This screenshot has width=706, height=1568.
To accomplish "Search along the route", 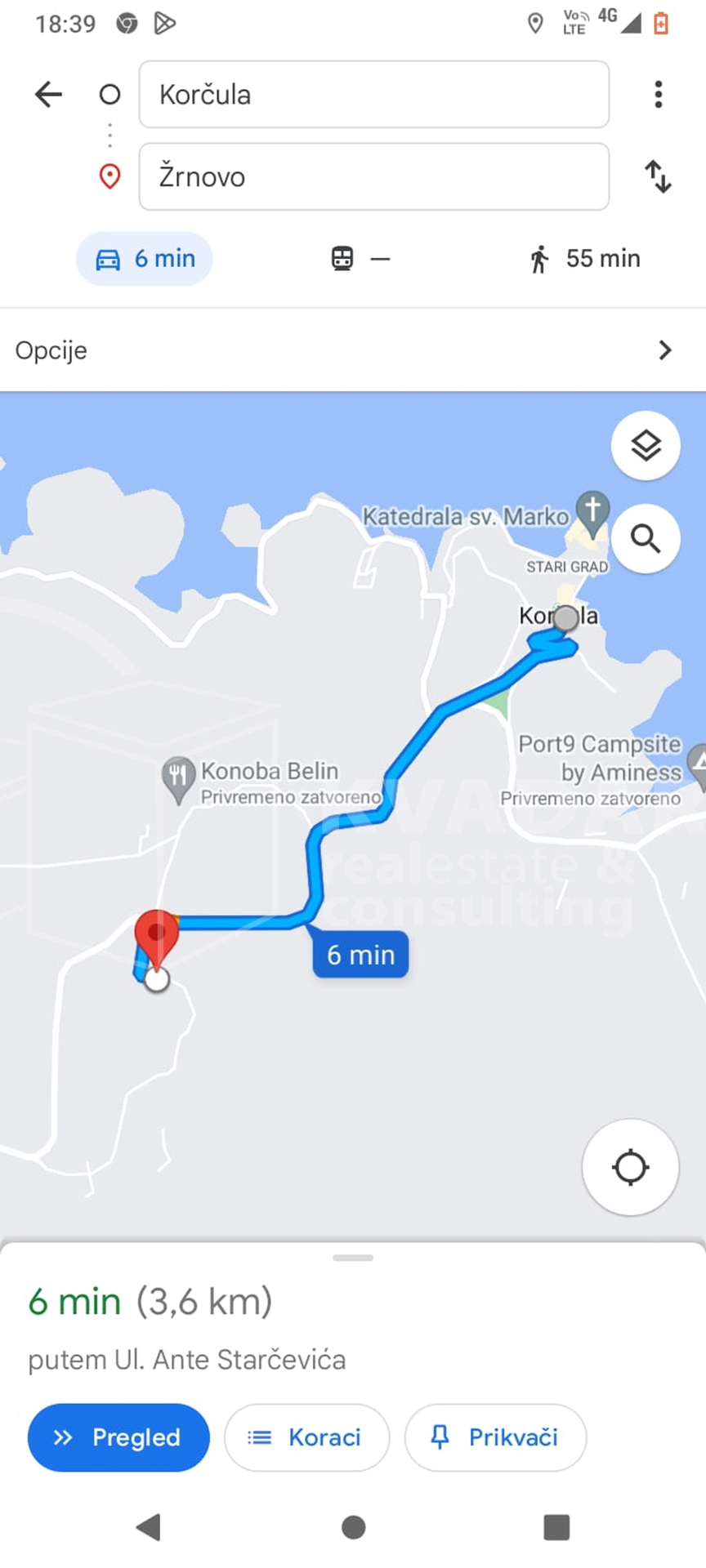I will (646, 539).
